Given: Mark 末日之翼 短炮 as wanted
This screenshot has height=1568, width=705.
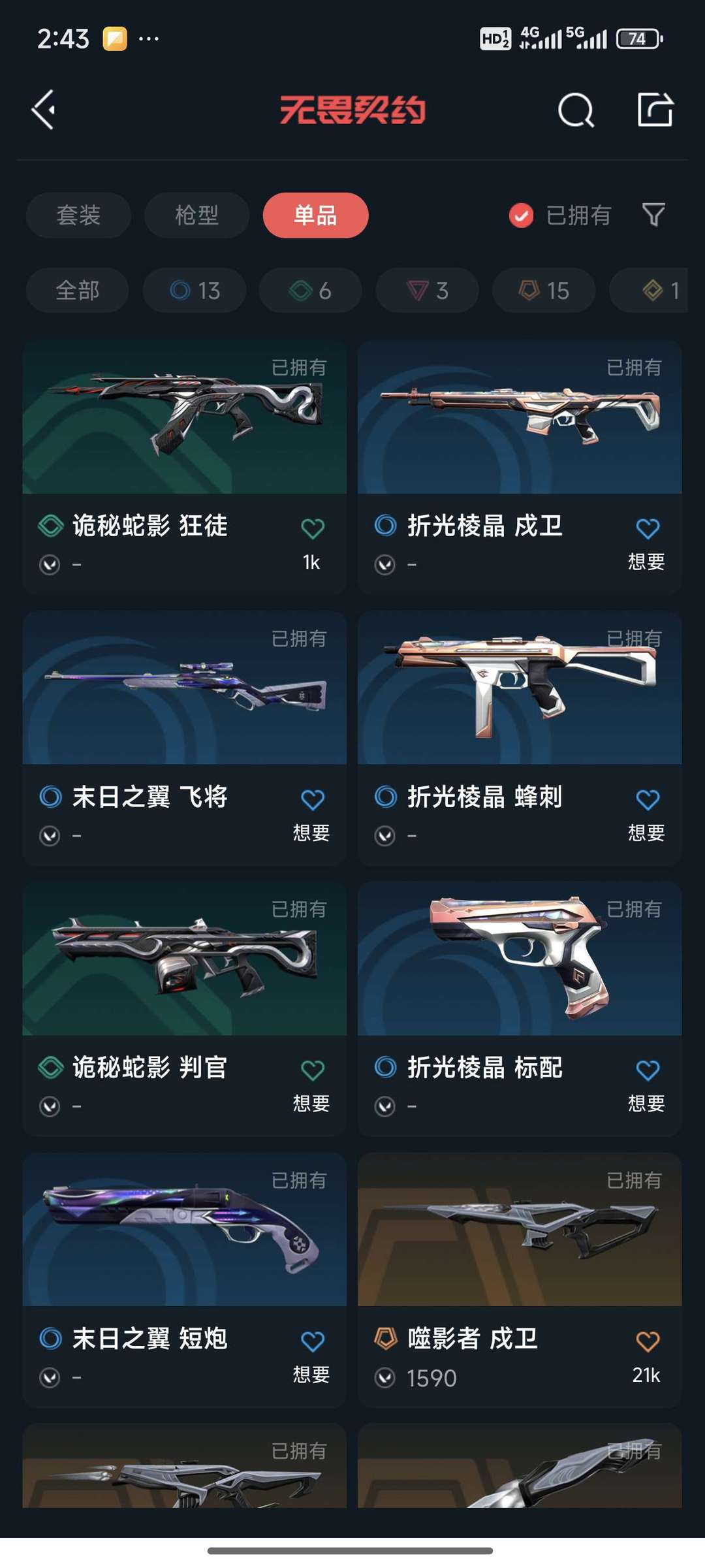Looking at the screenshot, I should click(313, 1341).
